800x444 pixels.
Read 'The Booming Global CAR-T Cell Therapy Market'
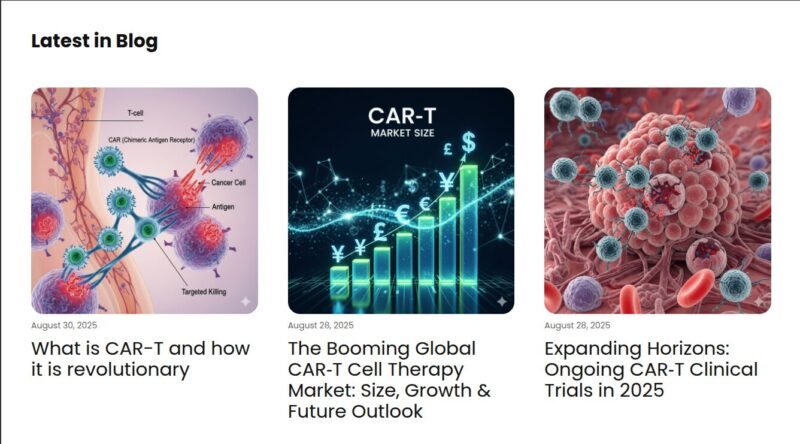pos(389,380)
